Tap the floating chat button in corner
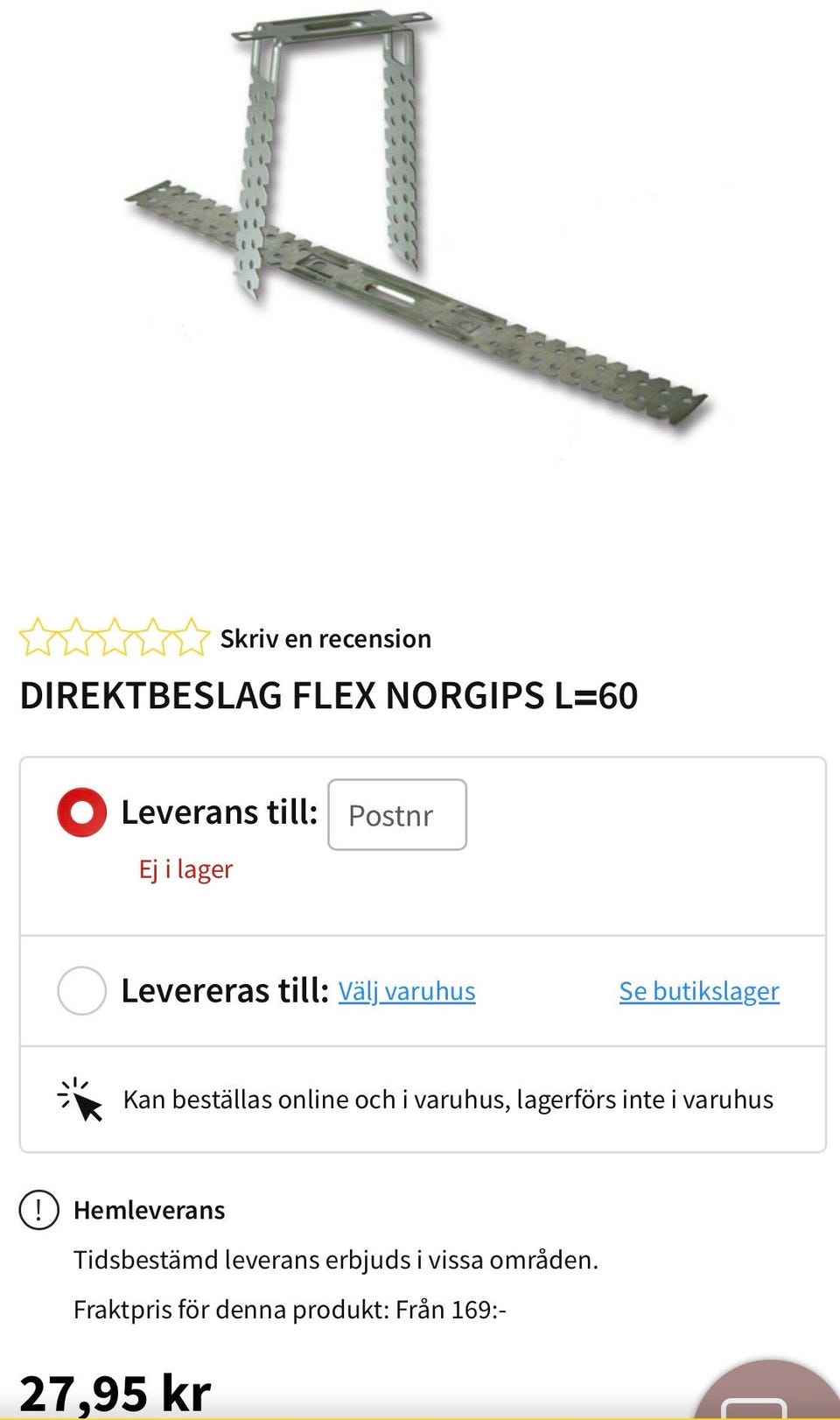The image size is (840, 1420). pyautogui.click(x=767, y=1394)
